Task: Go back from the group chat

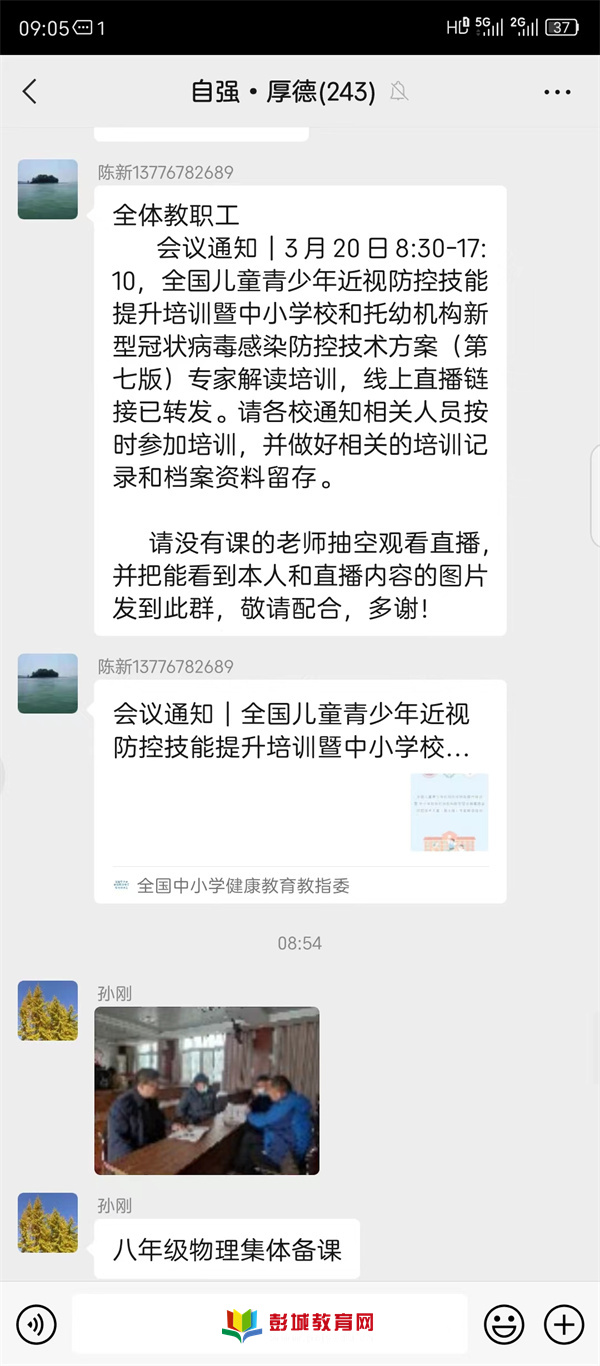Action: (x=30, y=92)
